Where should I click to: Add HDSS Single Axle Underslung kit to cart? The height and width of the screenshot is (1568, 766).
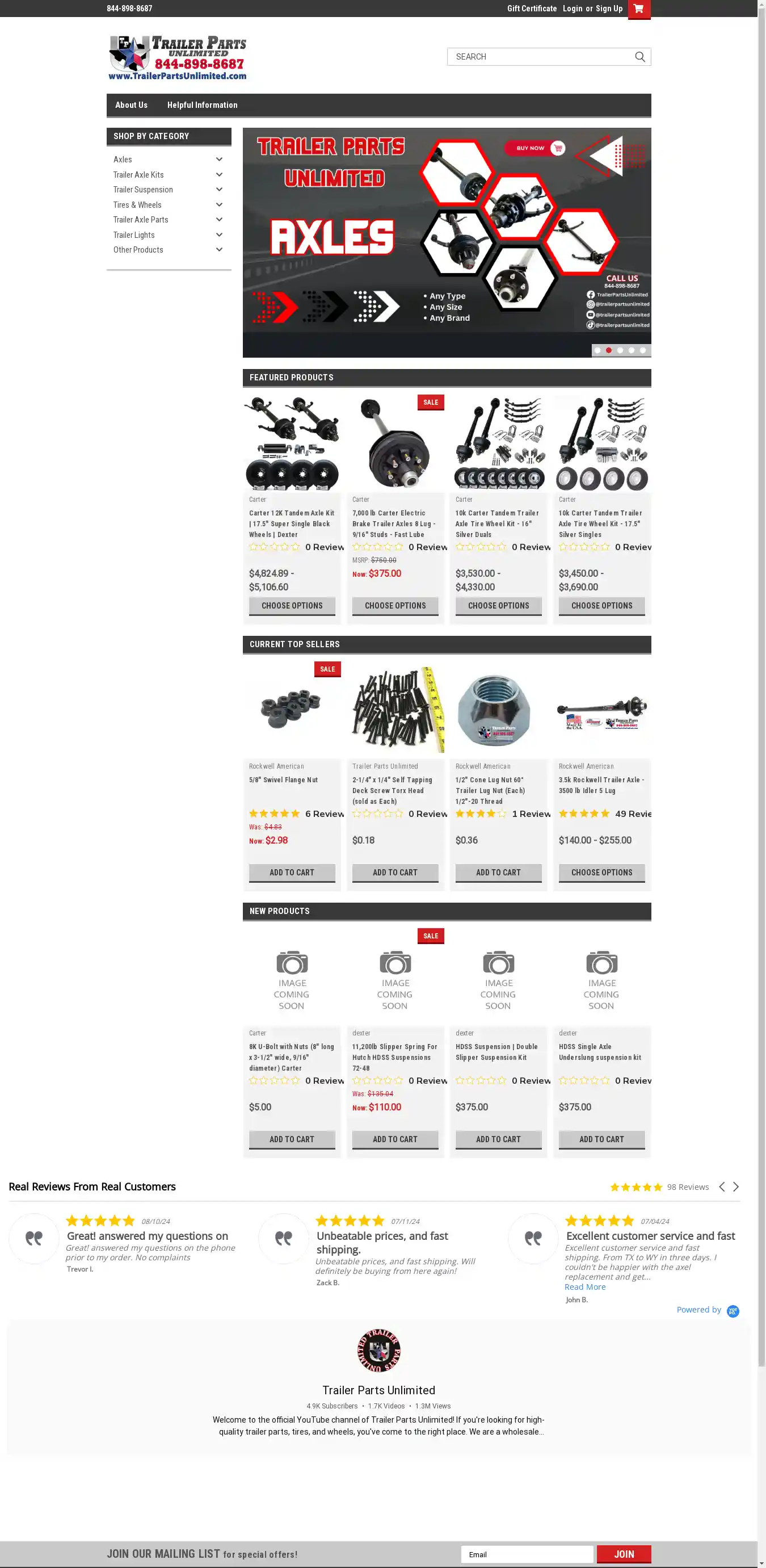(601, 1139)
